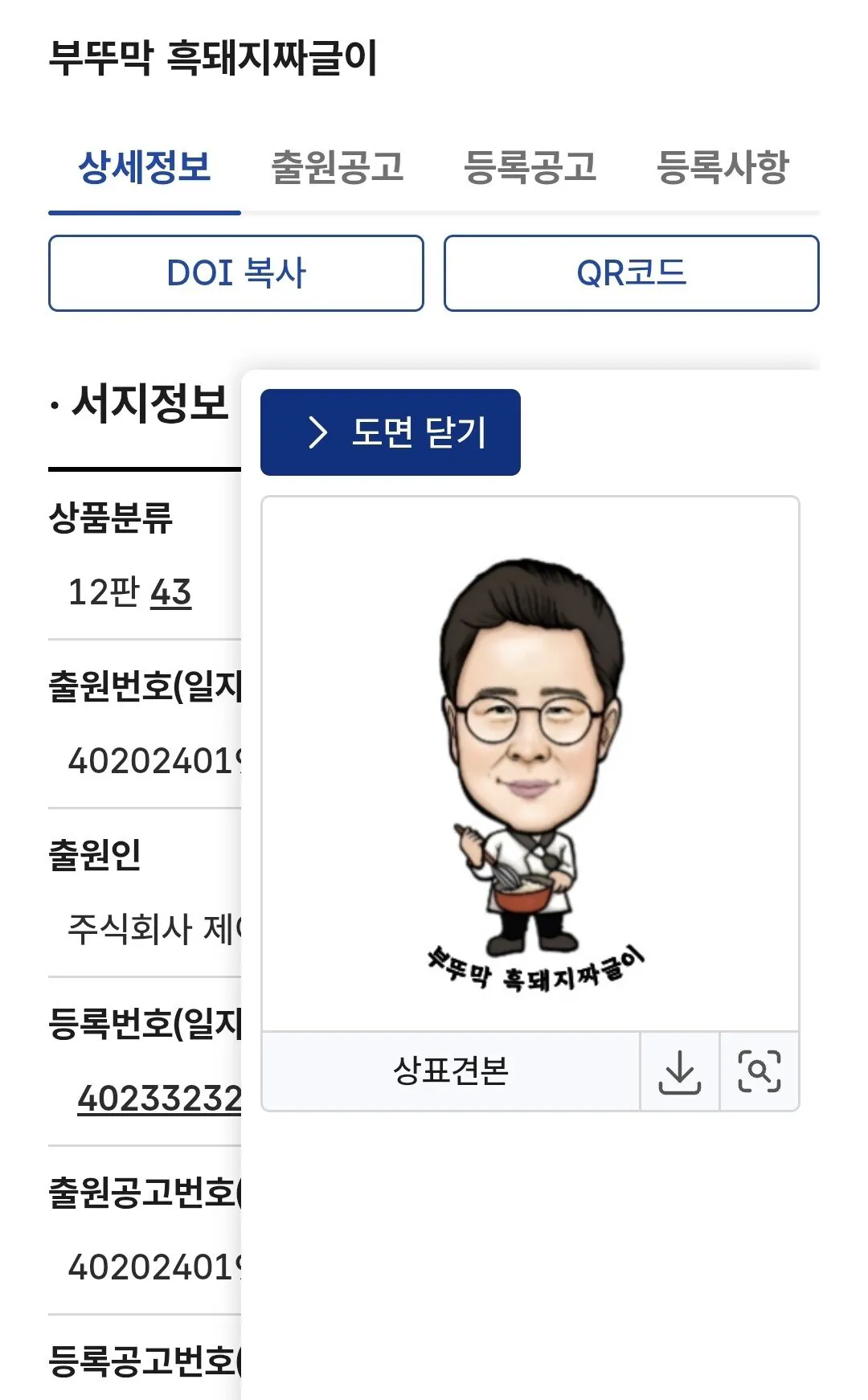The width and height of the screenshot is (868, 1400).
Task: Switch to the 출원공고 tab
Action: coord(337,168)
